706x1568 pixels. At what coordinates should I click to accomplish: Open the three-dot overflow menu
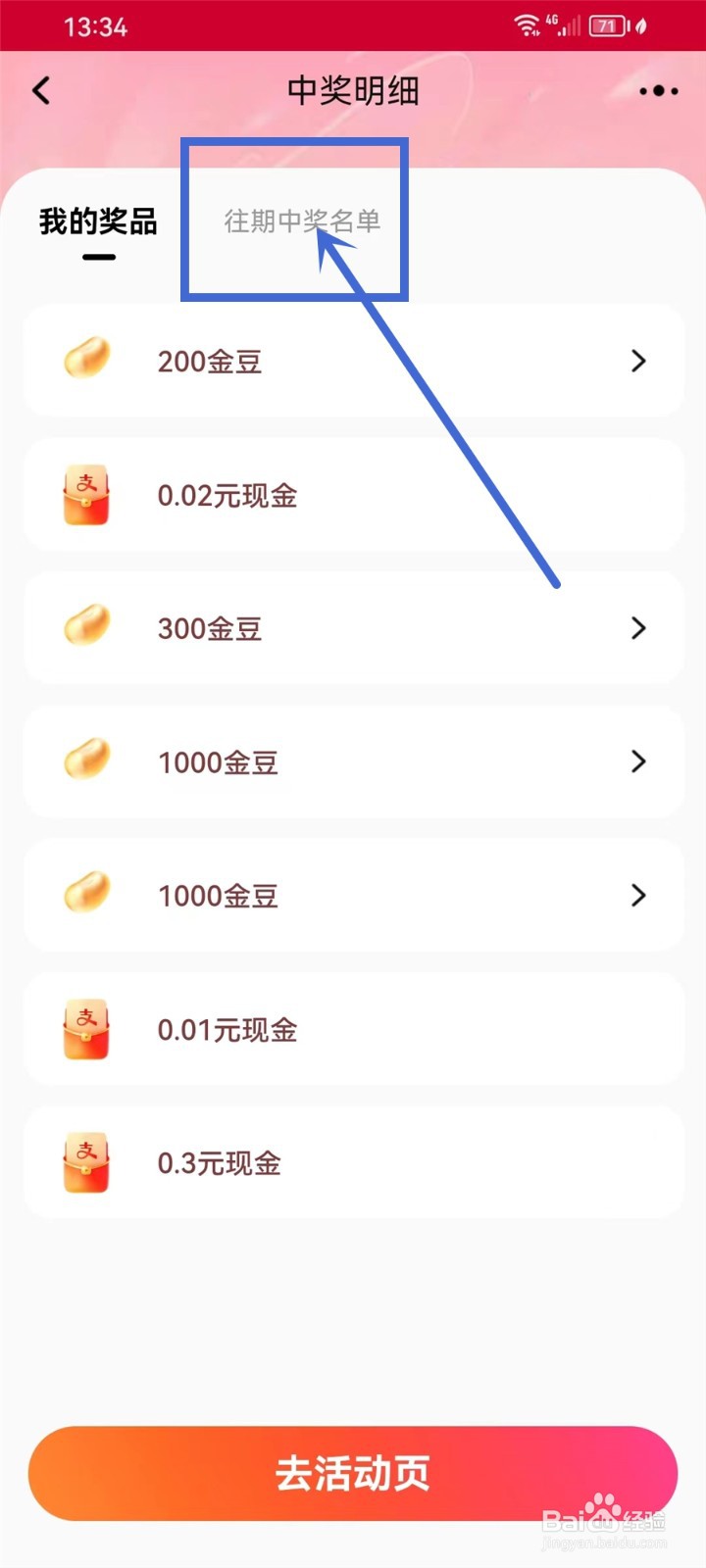pos(658,91)
